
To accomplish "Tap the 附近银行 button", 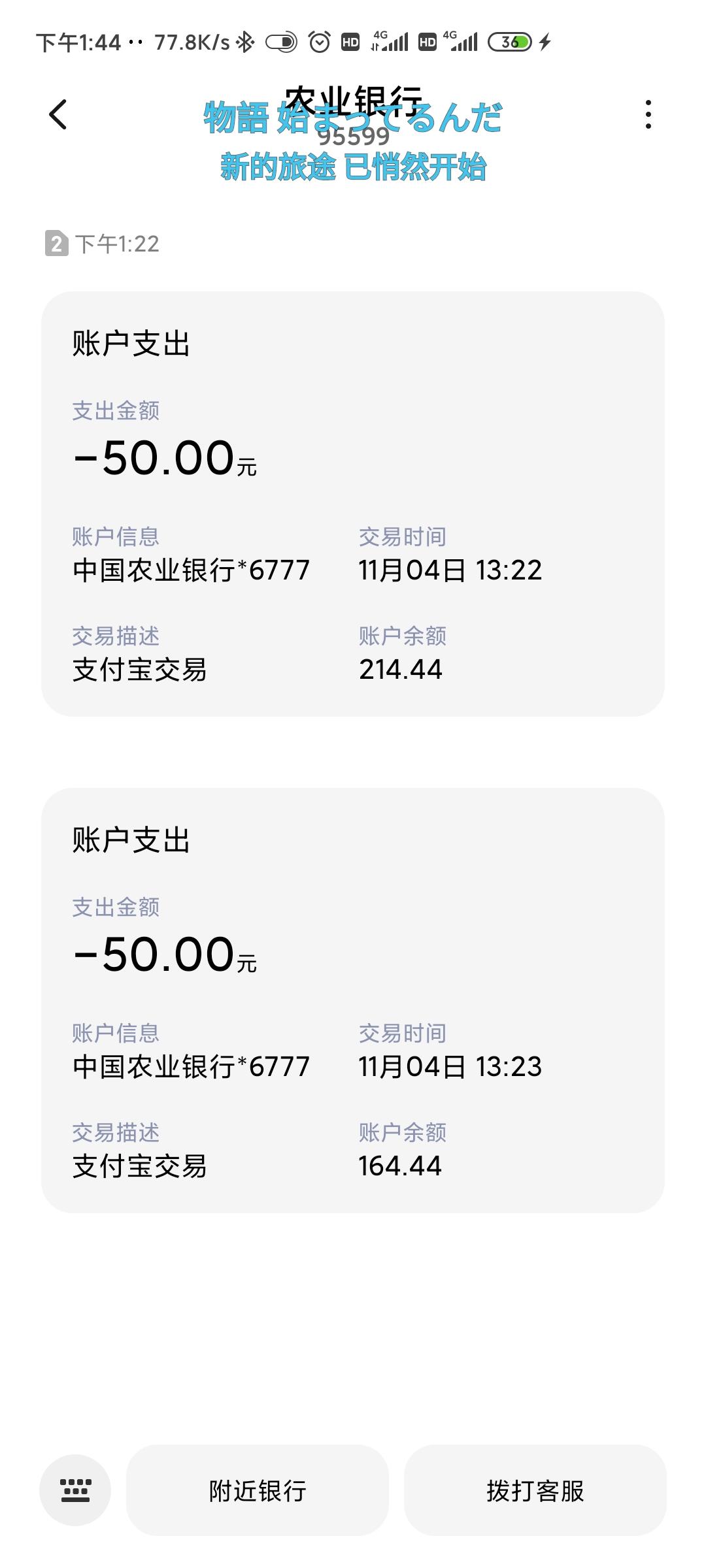I will coord(258,1490).
